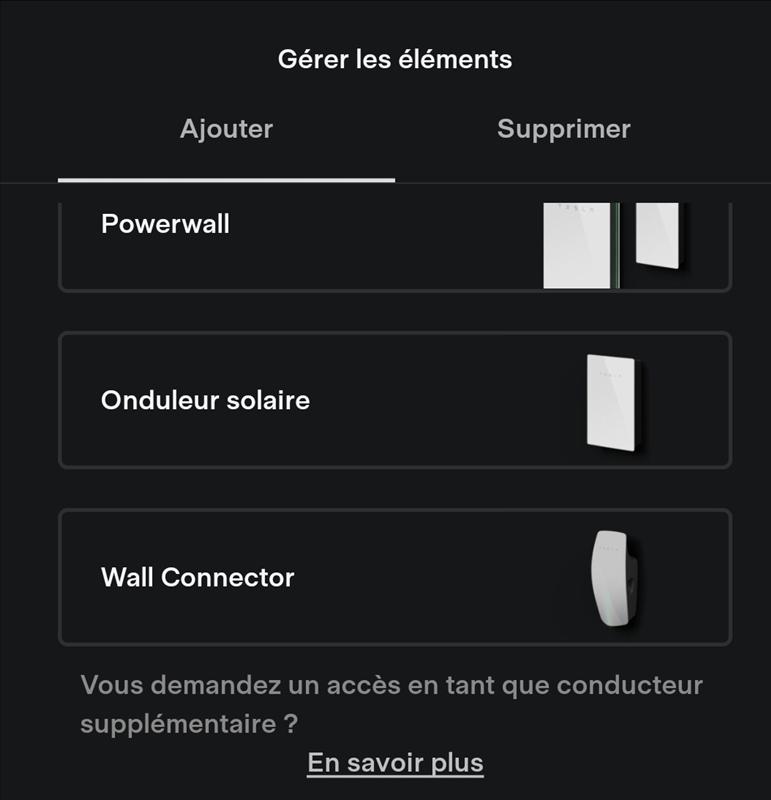The image size is (771, 800).
Task: Open the Powerwall card
Action: [x=394, y=245]
